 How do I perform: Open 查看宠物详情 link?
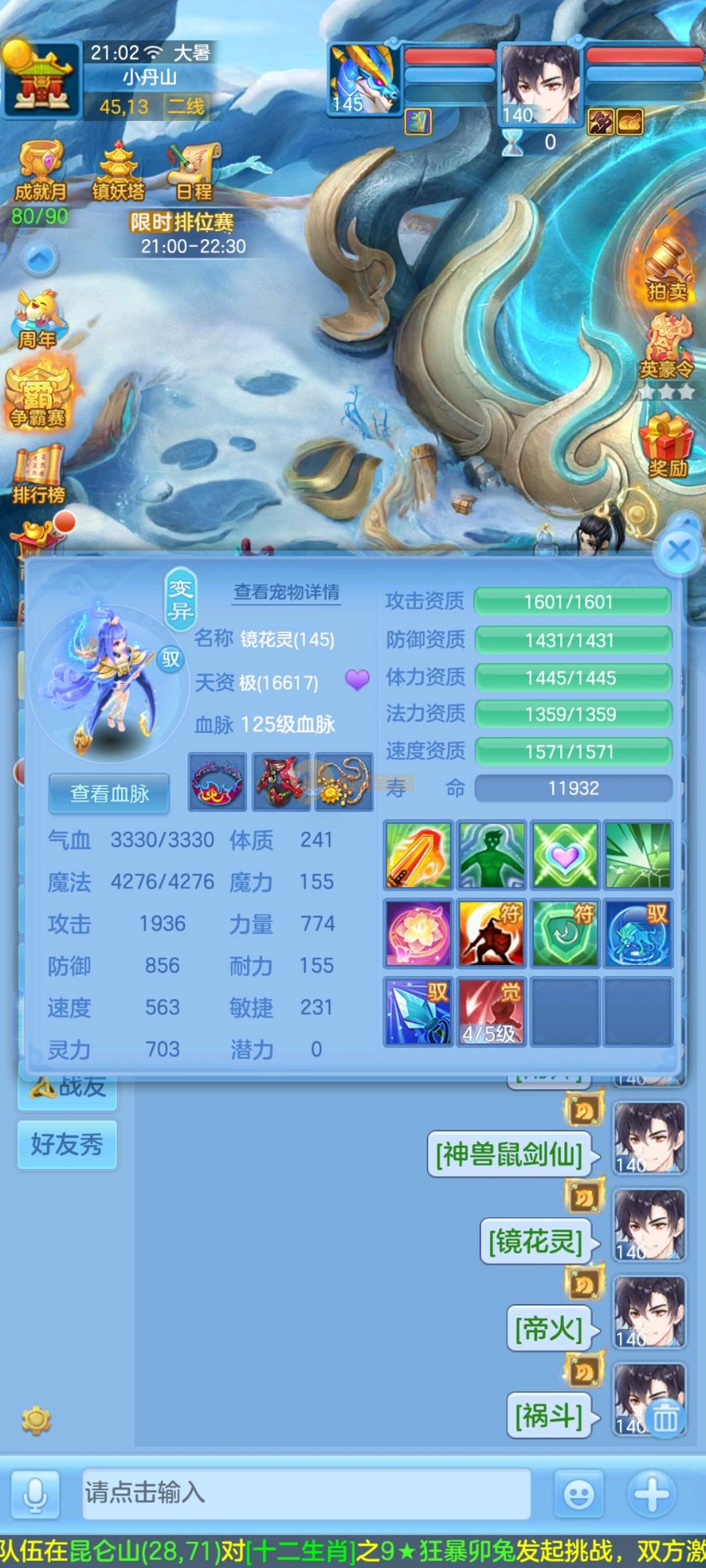click(x=286, y=592)
